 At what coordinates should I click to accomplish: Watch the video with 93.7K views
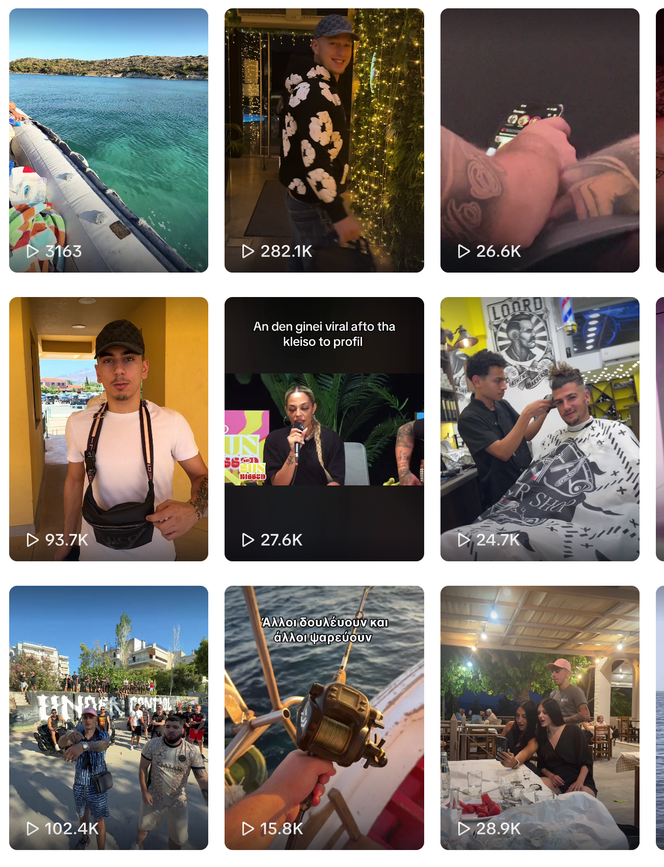click(x=108, y=428)
